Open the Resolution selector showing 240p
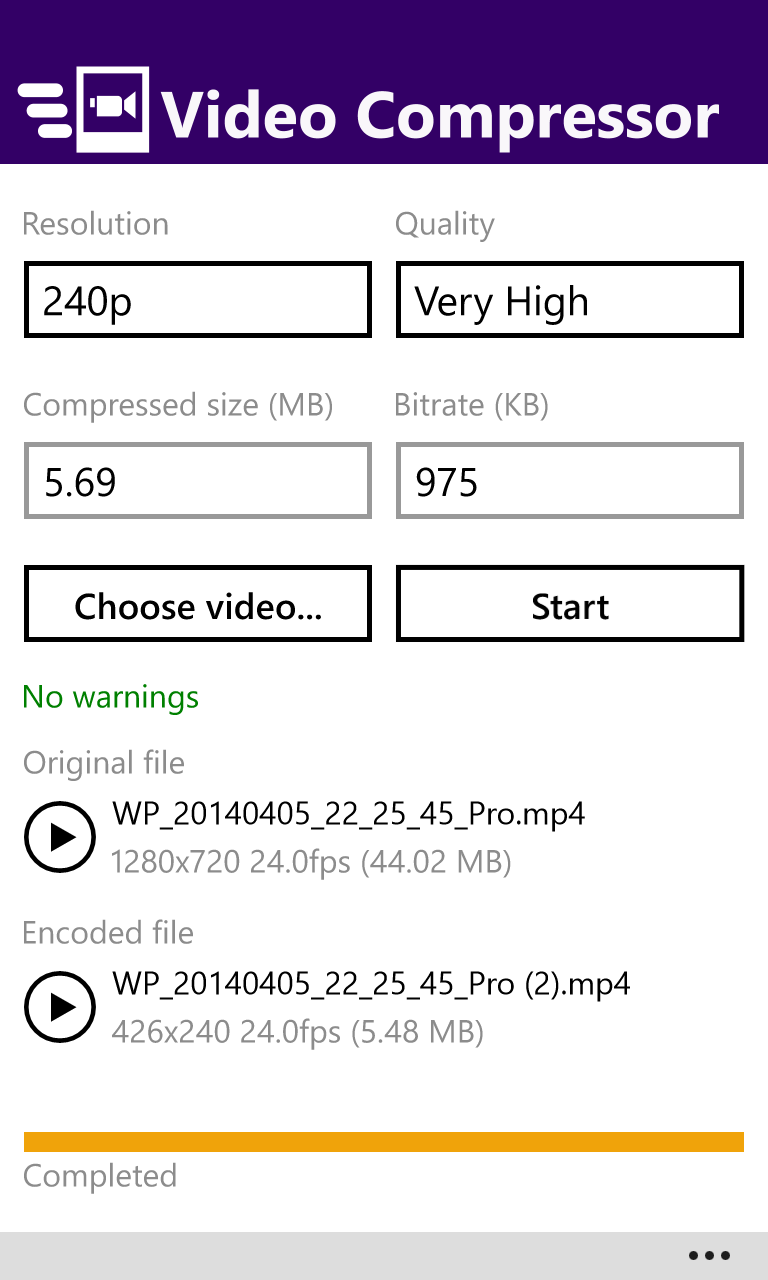The width and height of the screenshot is (768, 1280). point(197,299)
